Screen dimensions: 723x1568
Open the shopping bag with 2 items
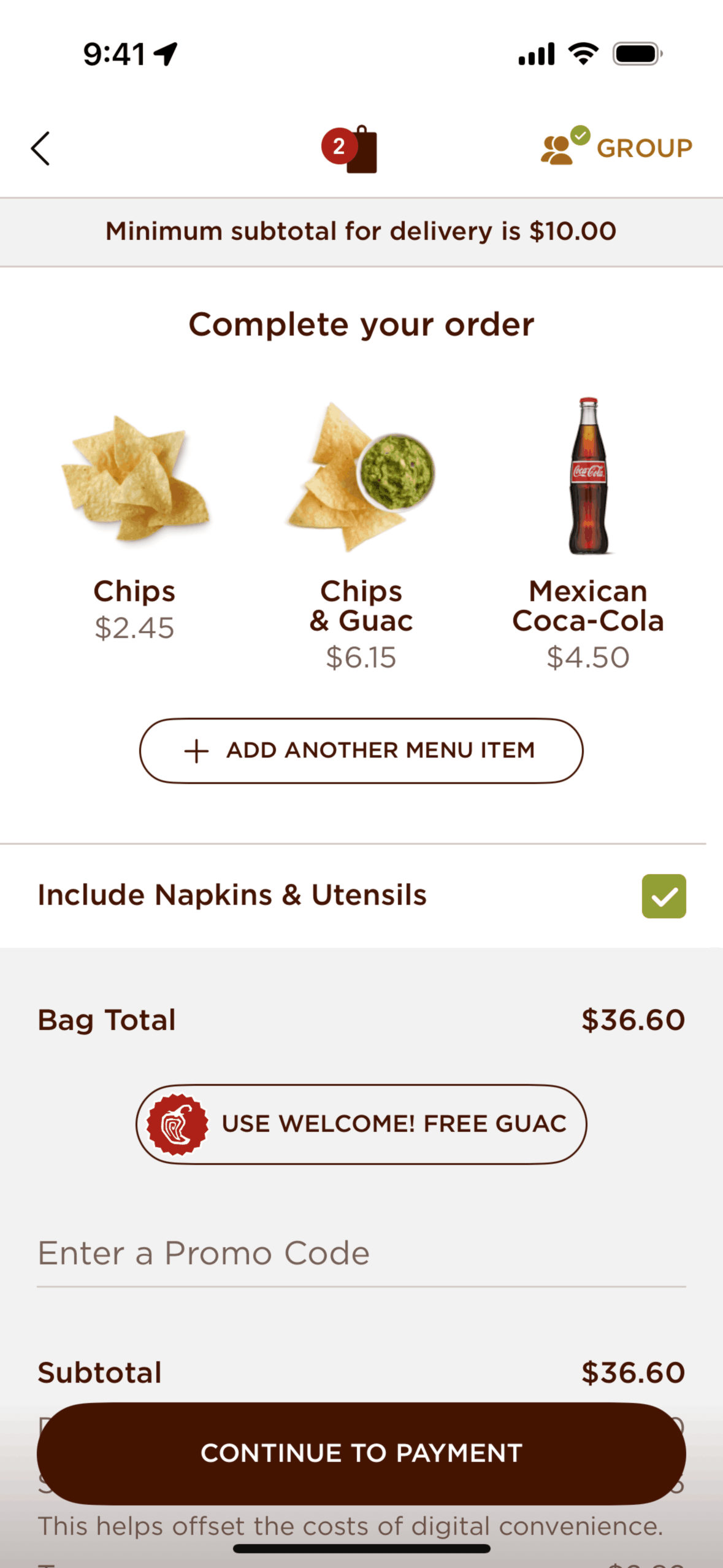pos(352,149)
